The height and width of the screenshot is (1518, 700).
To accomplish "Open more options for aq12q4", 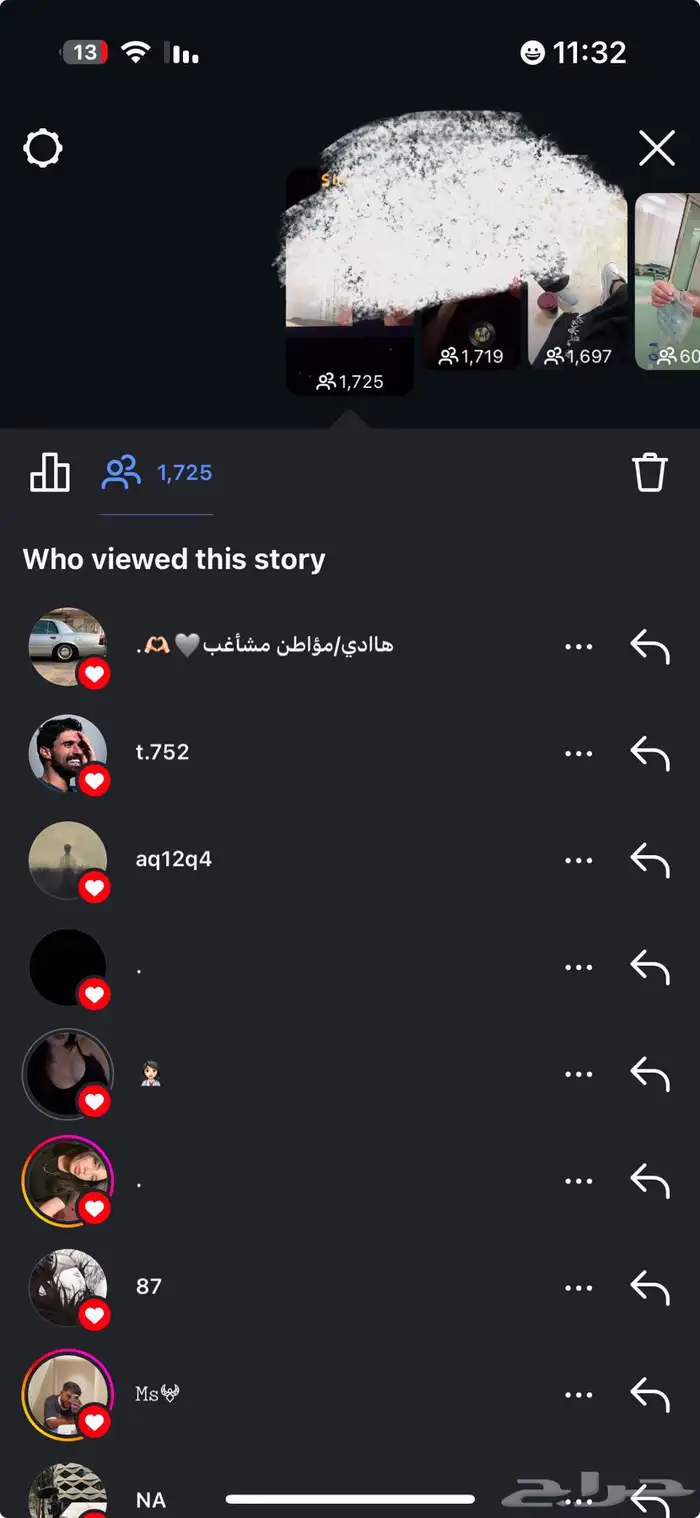I will (578, 860).
